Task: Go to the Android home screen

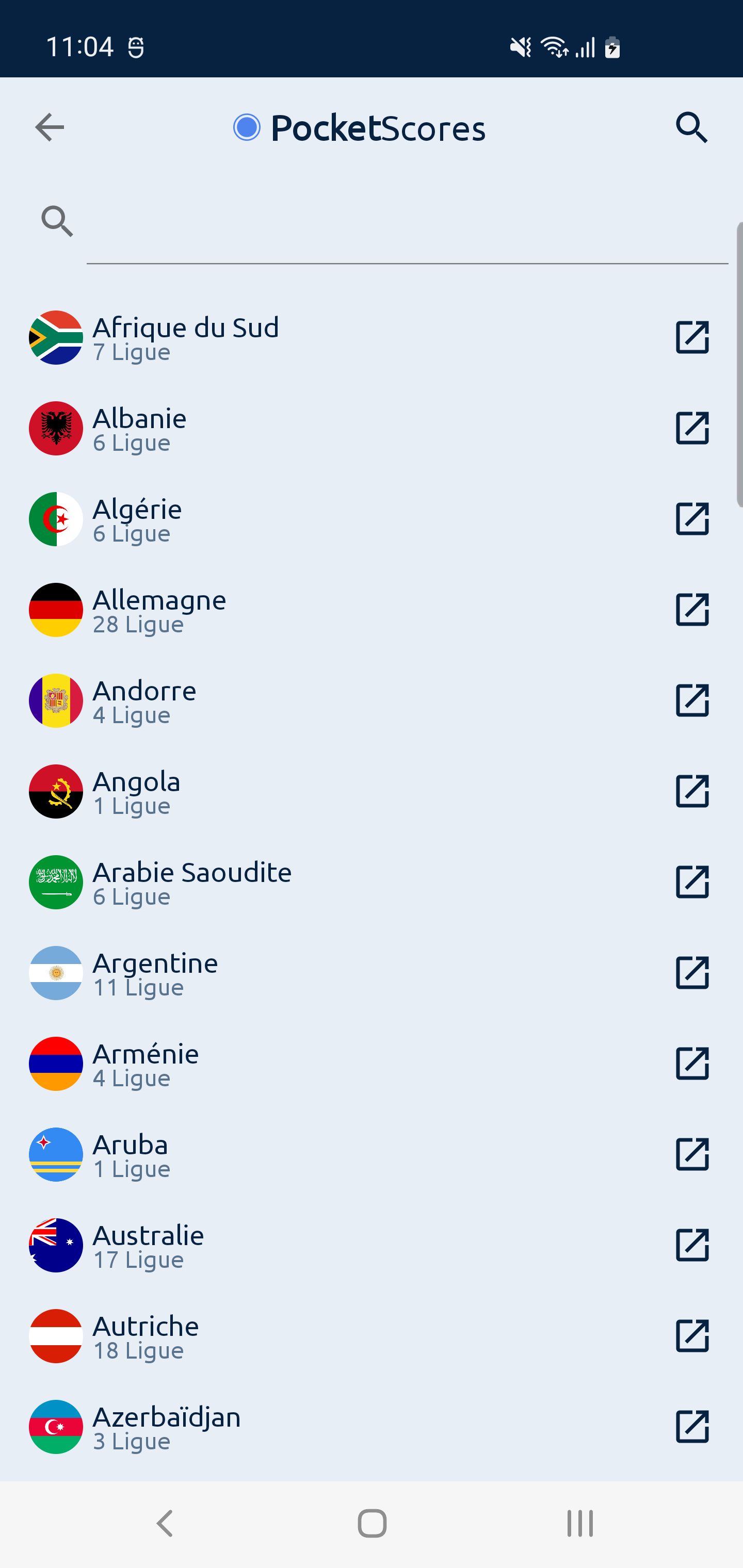Action: [x=372, y=1524]
